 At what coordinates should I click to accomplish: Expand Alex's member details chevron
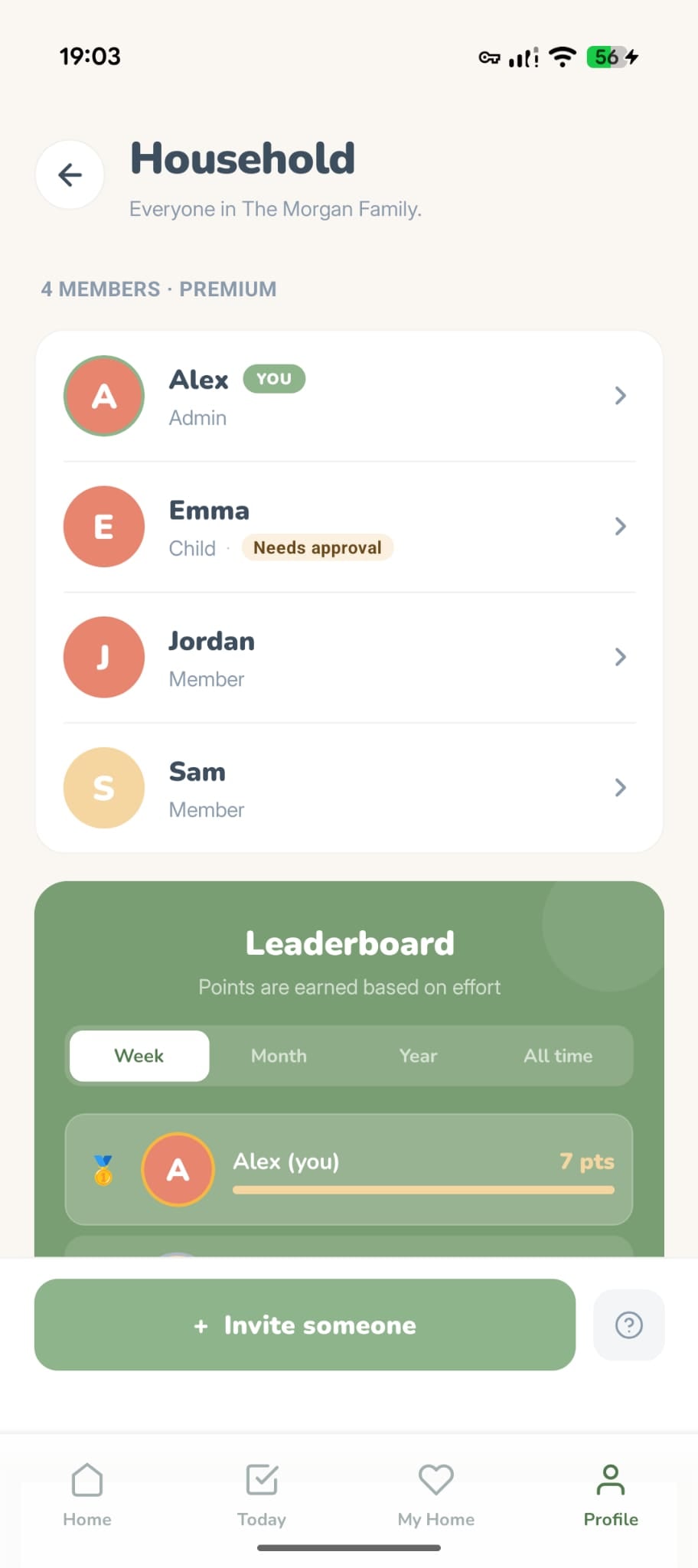point(619,396)
